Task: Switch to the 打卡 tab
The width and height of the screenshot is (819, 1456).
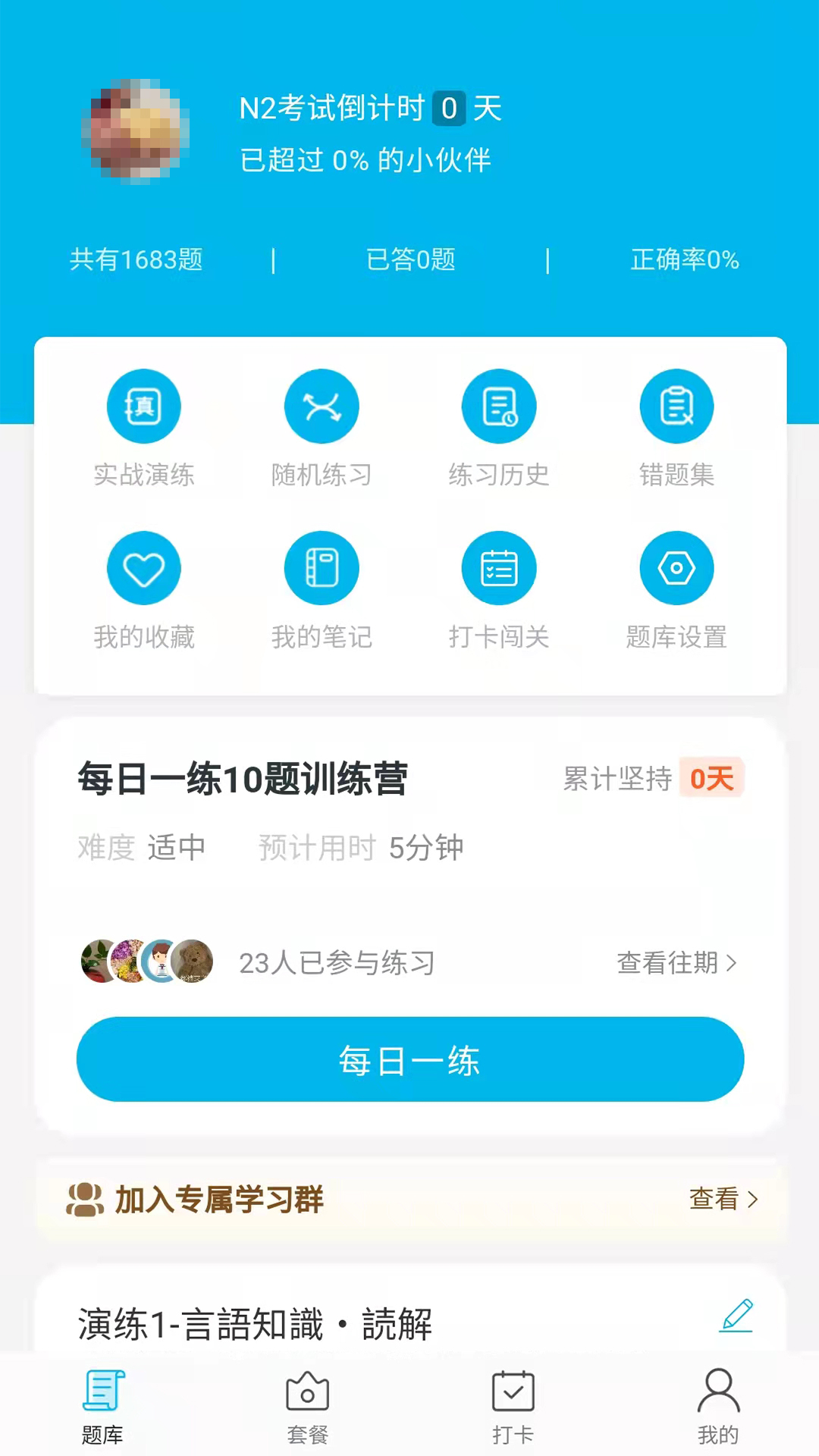Action: tap(513, 1407)
